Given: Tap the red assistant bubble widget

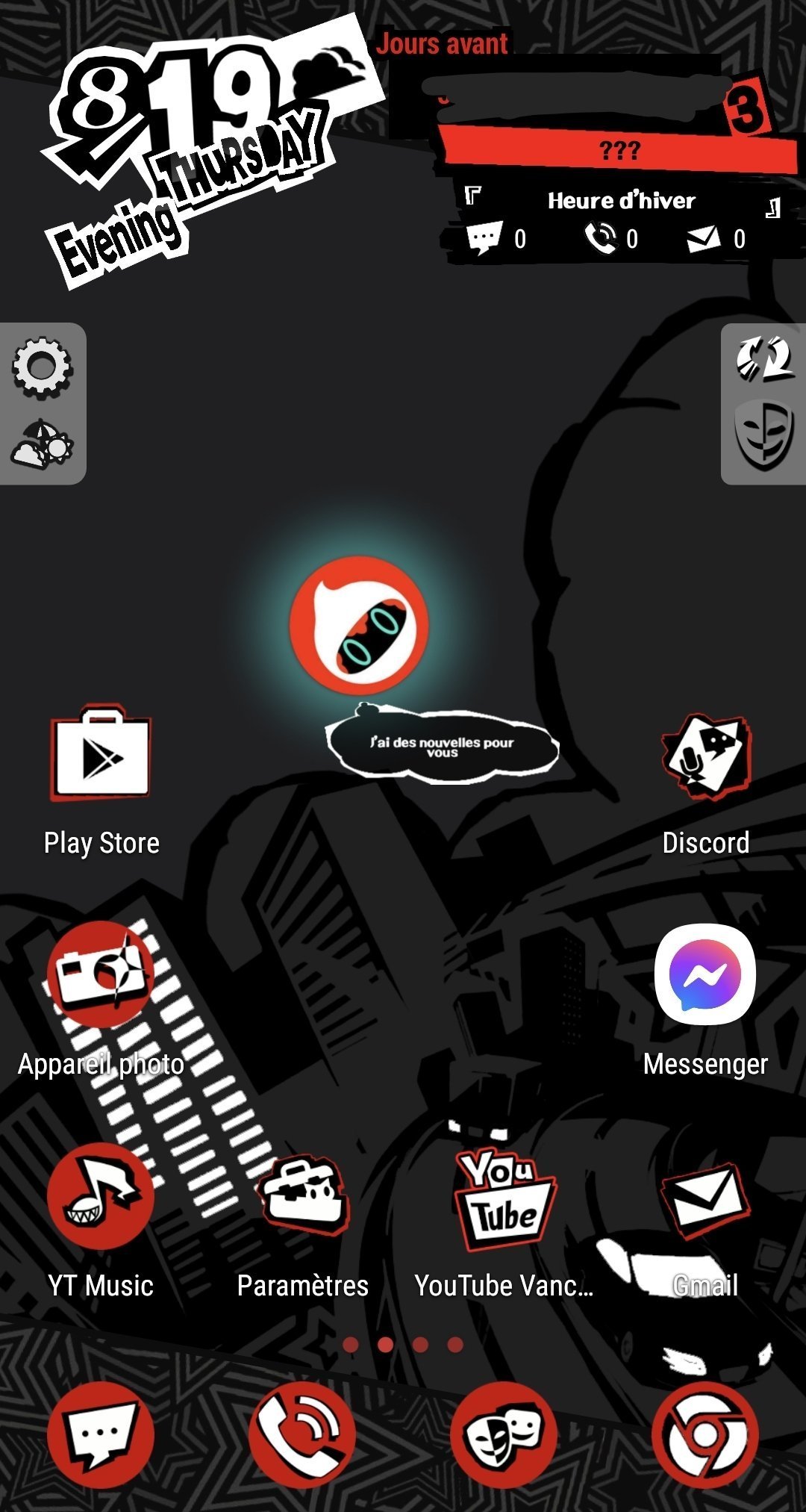Looking at the screenshot, I should [x=358, y=626].
